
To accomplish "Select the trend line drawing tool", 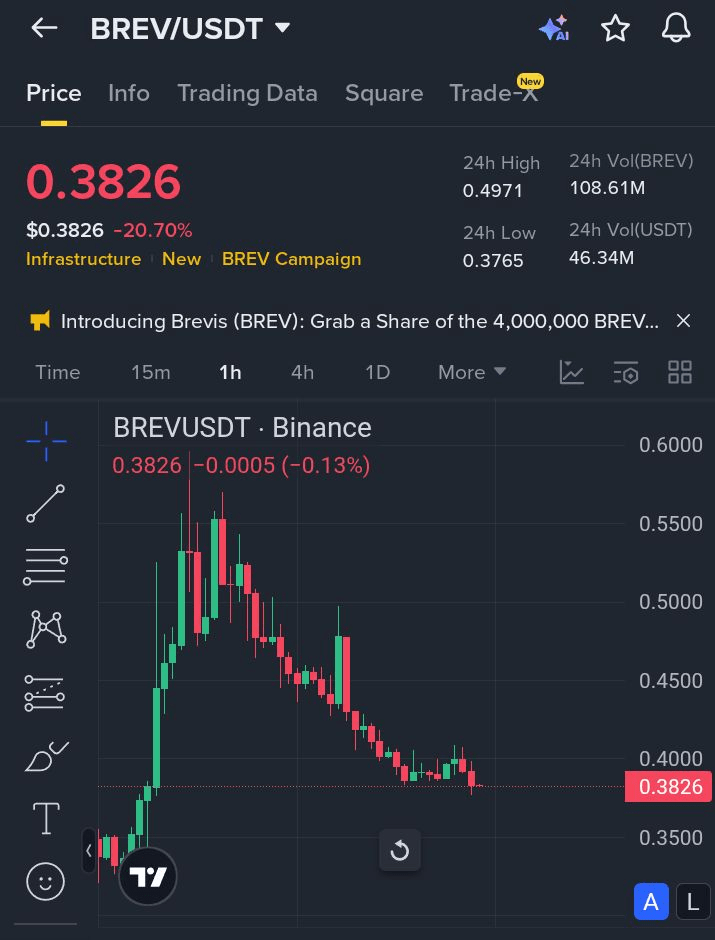I will pyautogui.click(x=45, y=504).
